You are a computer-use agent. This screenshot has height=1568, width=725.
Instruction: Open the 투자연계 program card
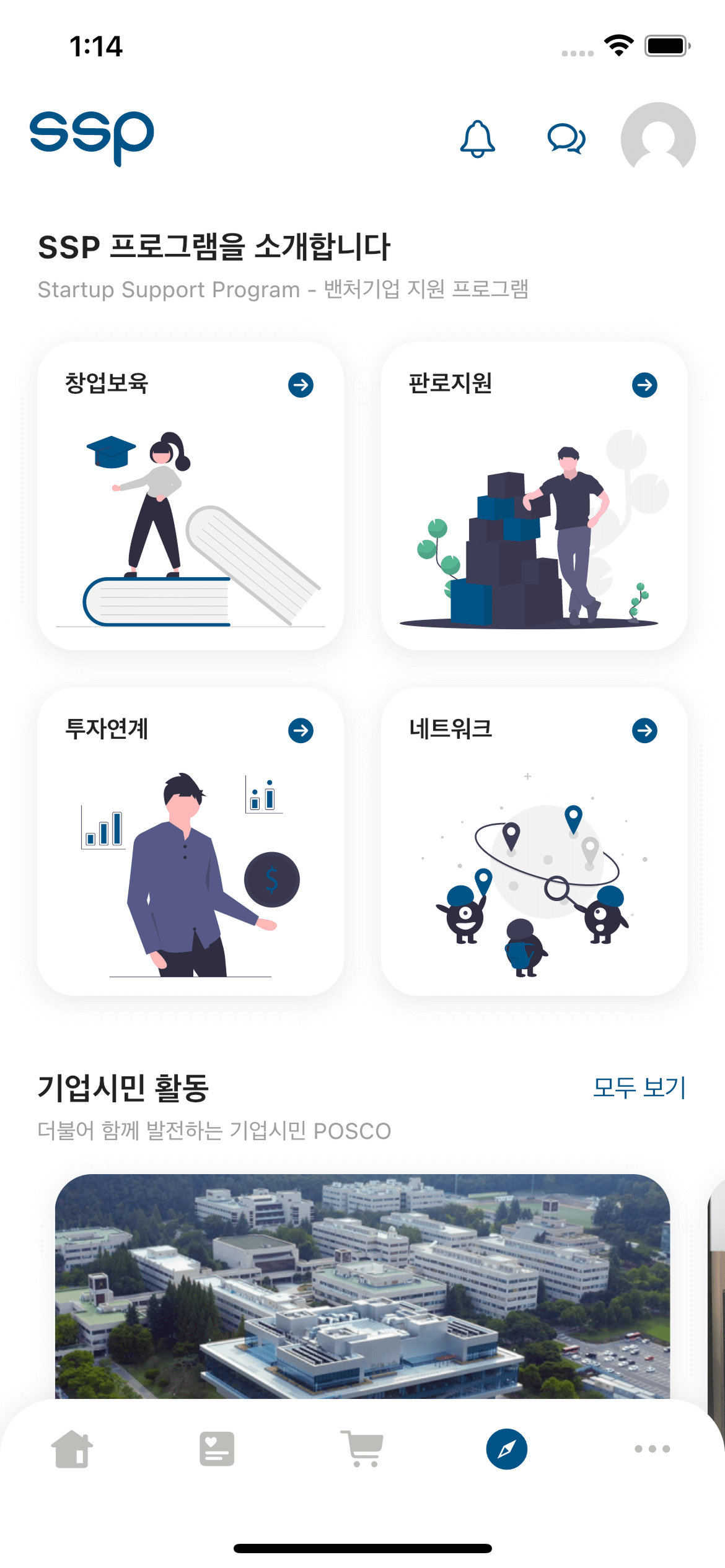[x=190, y=841]
